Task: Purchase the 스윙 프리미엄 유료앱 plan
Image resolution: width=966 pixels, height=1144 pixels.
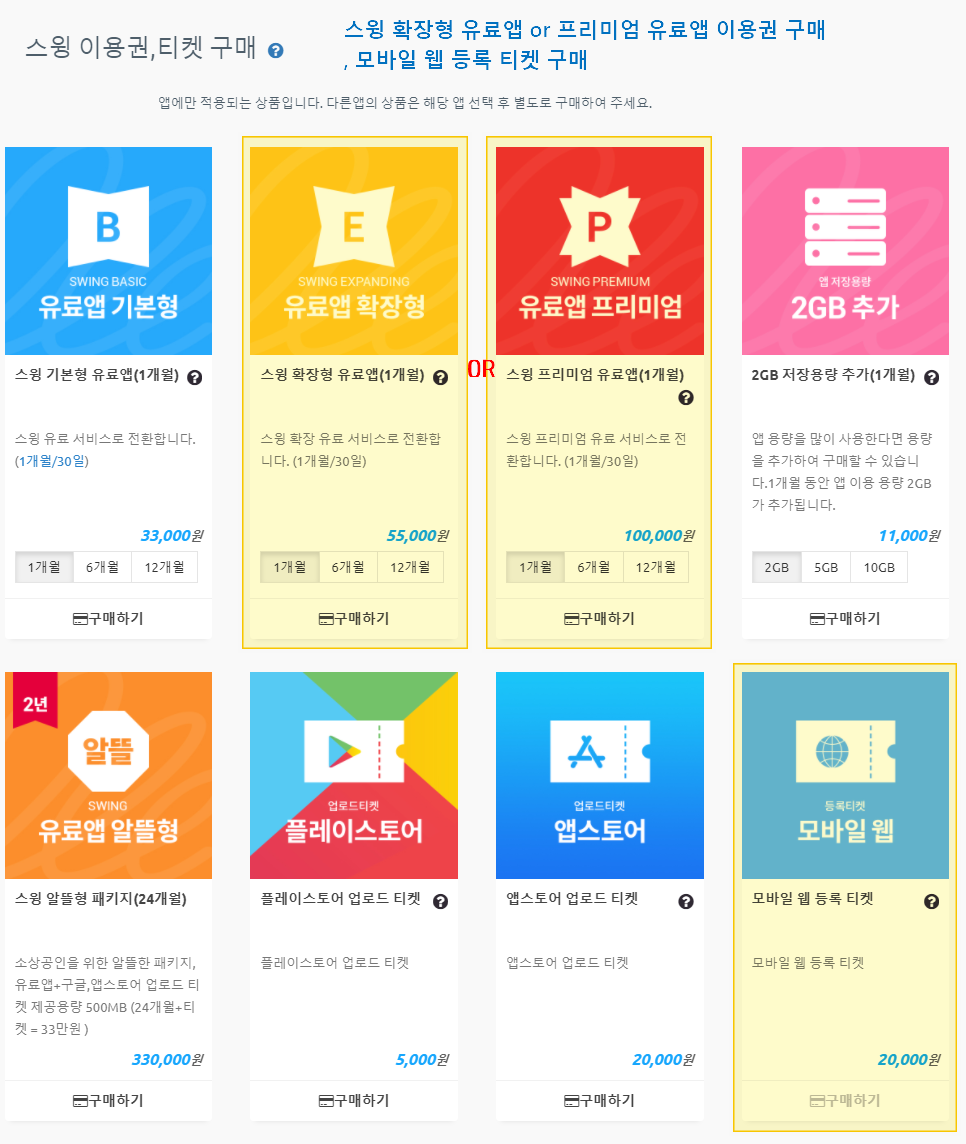Action: click(600, 619)
